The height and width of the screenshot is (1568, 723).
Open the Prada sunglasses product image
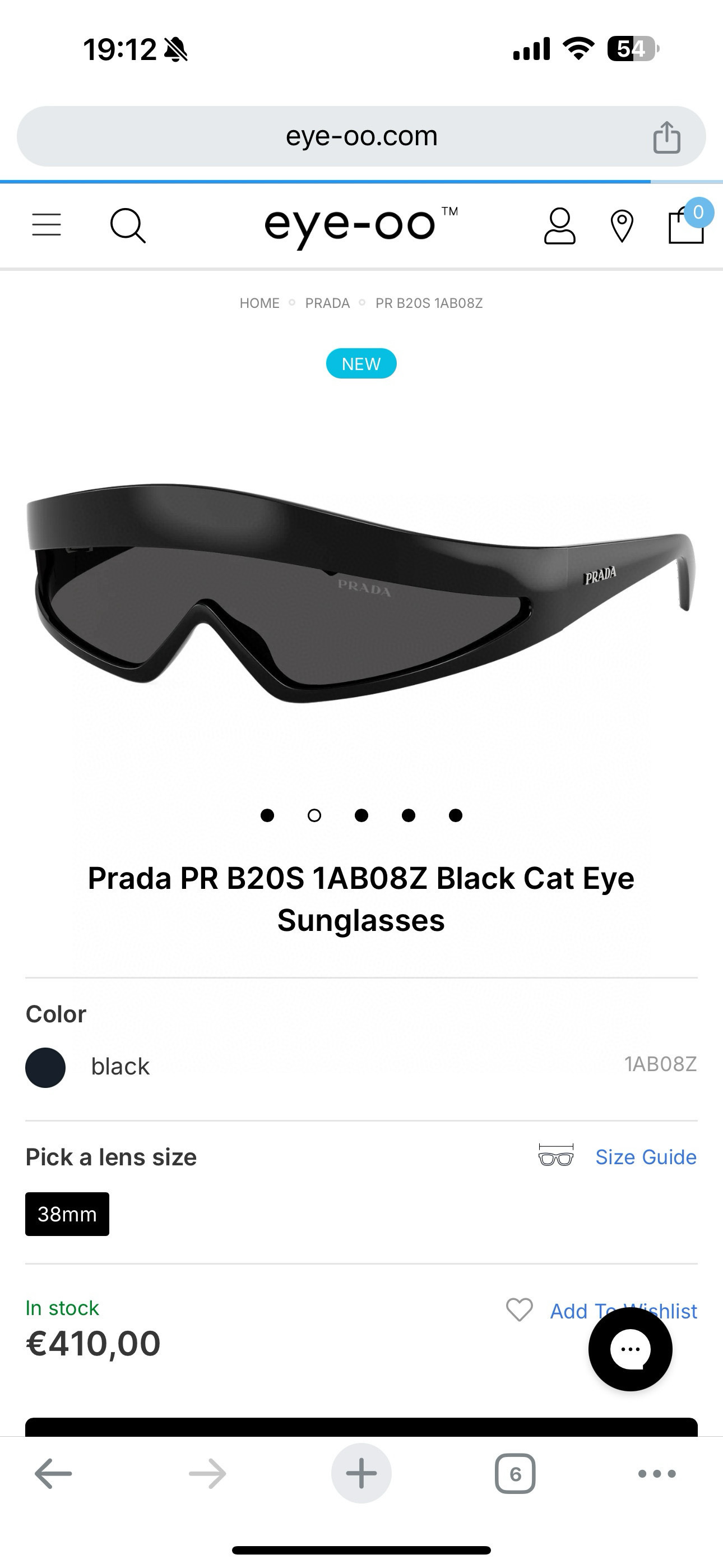(x=361, y=593)
